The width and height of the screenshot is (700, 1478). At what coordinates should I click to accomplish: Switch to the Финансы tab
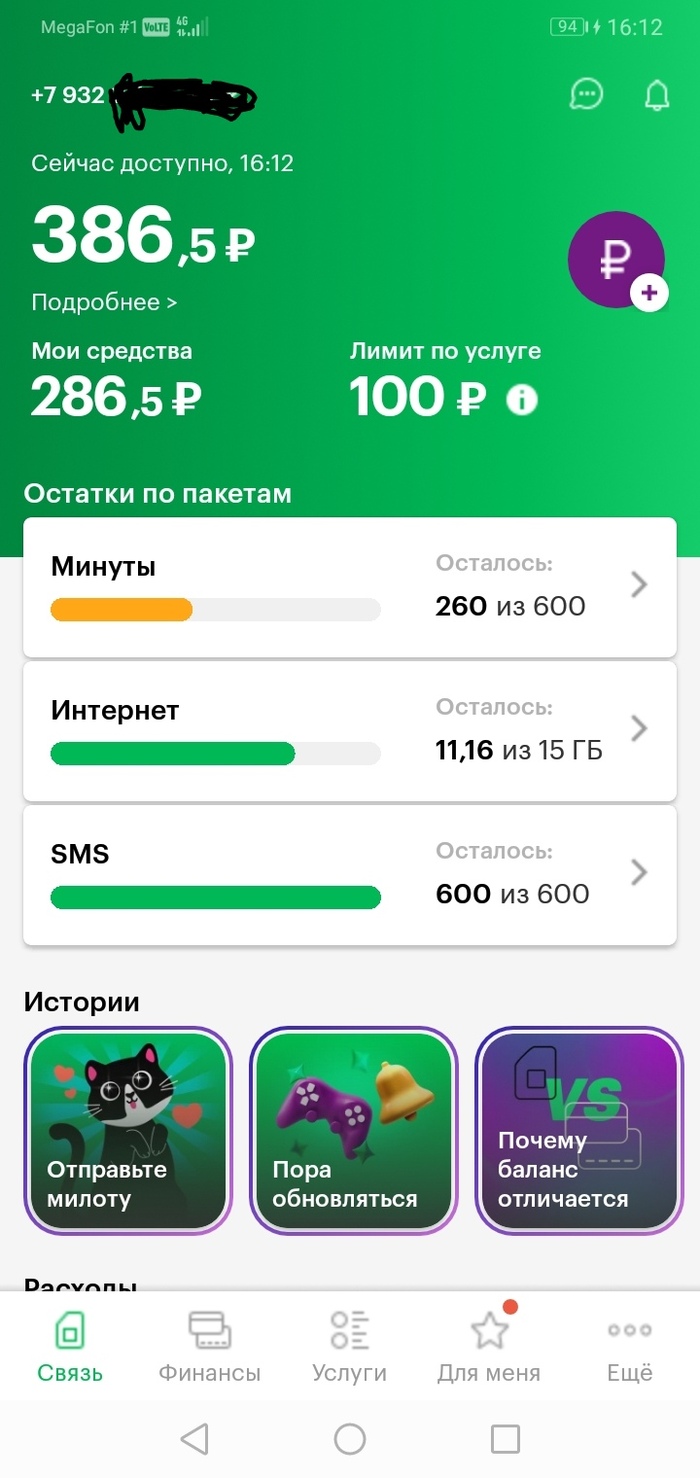click(209, 1348)
